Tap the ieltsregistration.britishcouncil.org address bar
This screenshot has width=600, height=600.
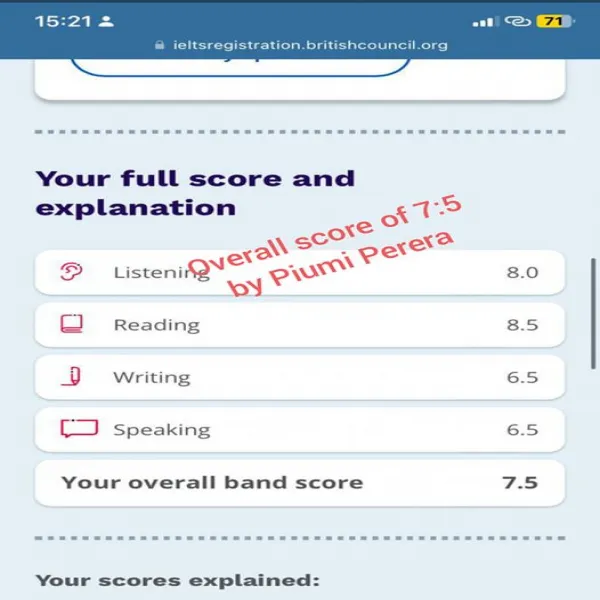pyautogui.click(x=300, y=45)
